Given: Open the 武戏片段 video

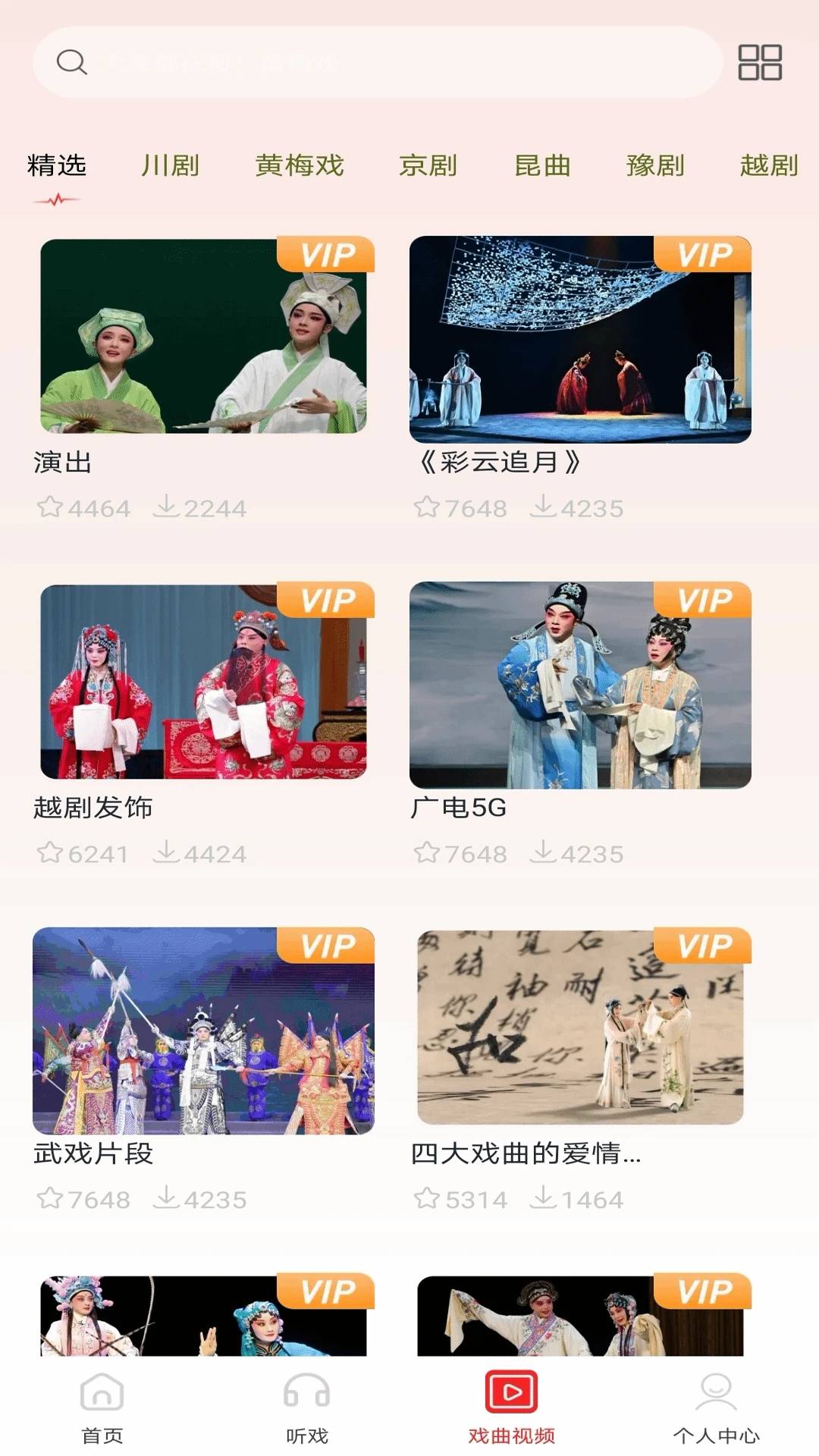Looking at the screenshot, I should click(x=203, y=1030).
